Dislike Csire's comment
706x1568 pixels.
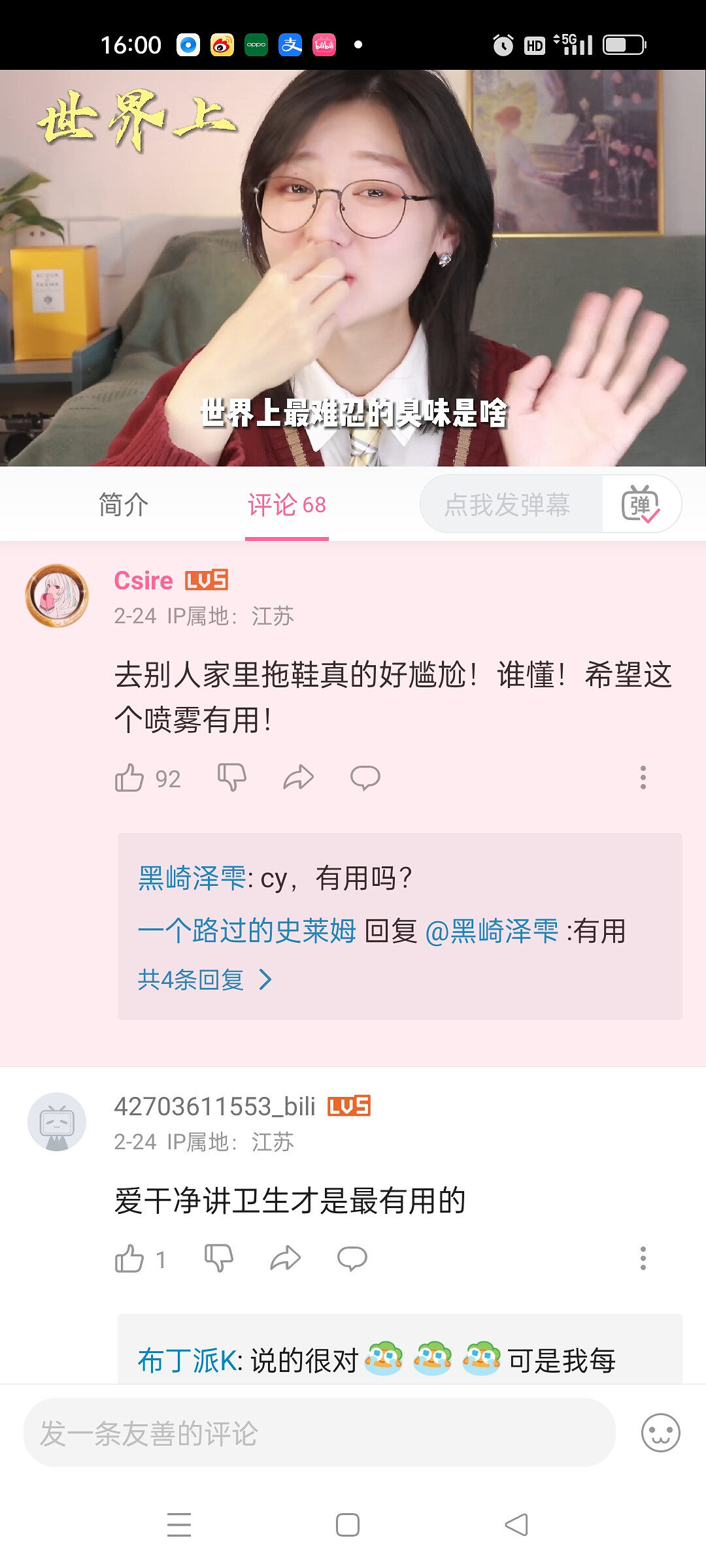(231, 777)
